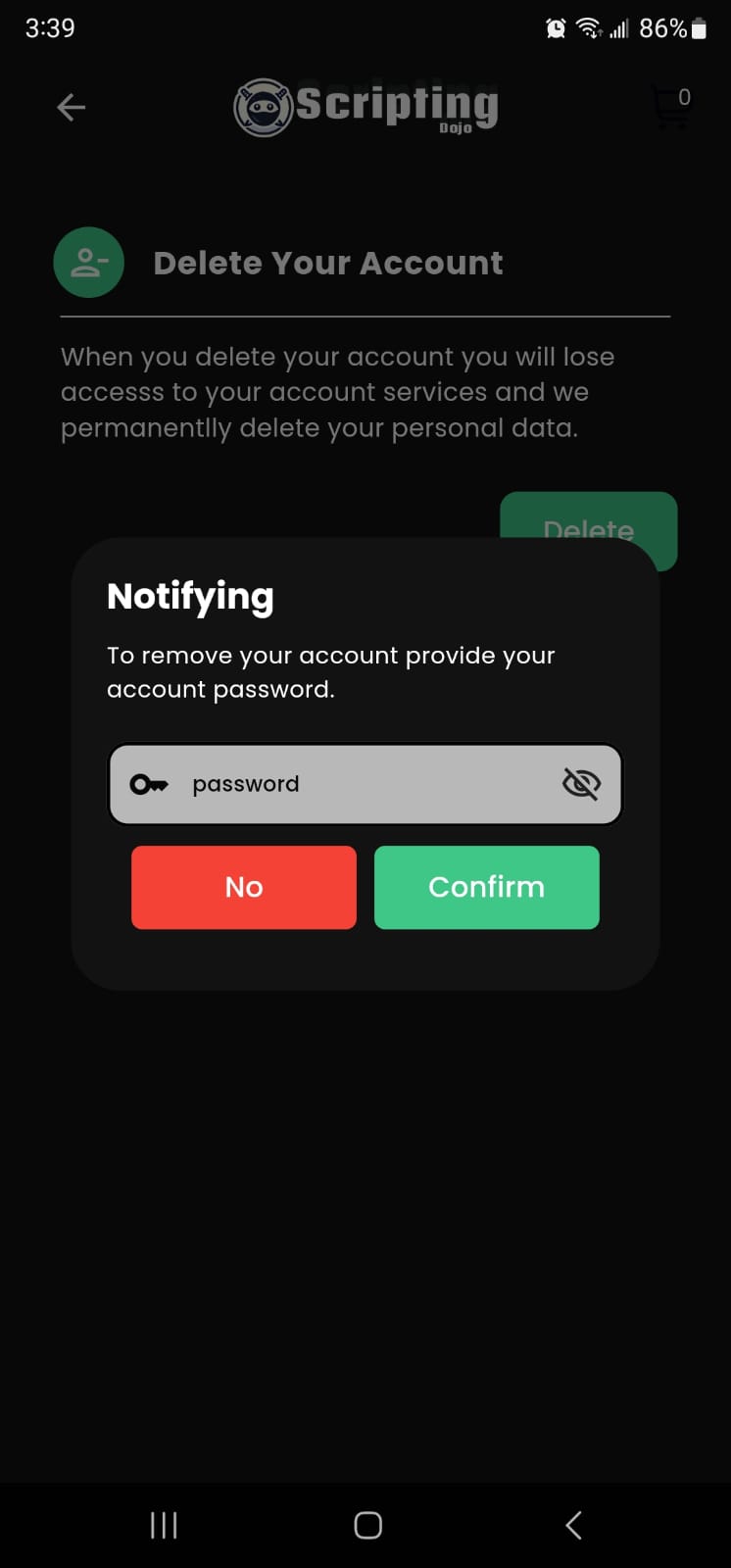Go back using the top arrow

pos(72,107)
